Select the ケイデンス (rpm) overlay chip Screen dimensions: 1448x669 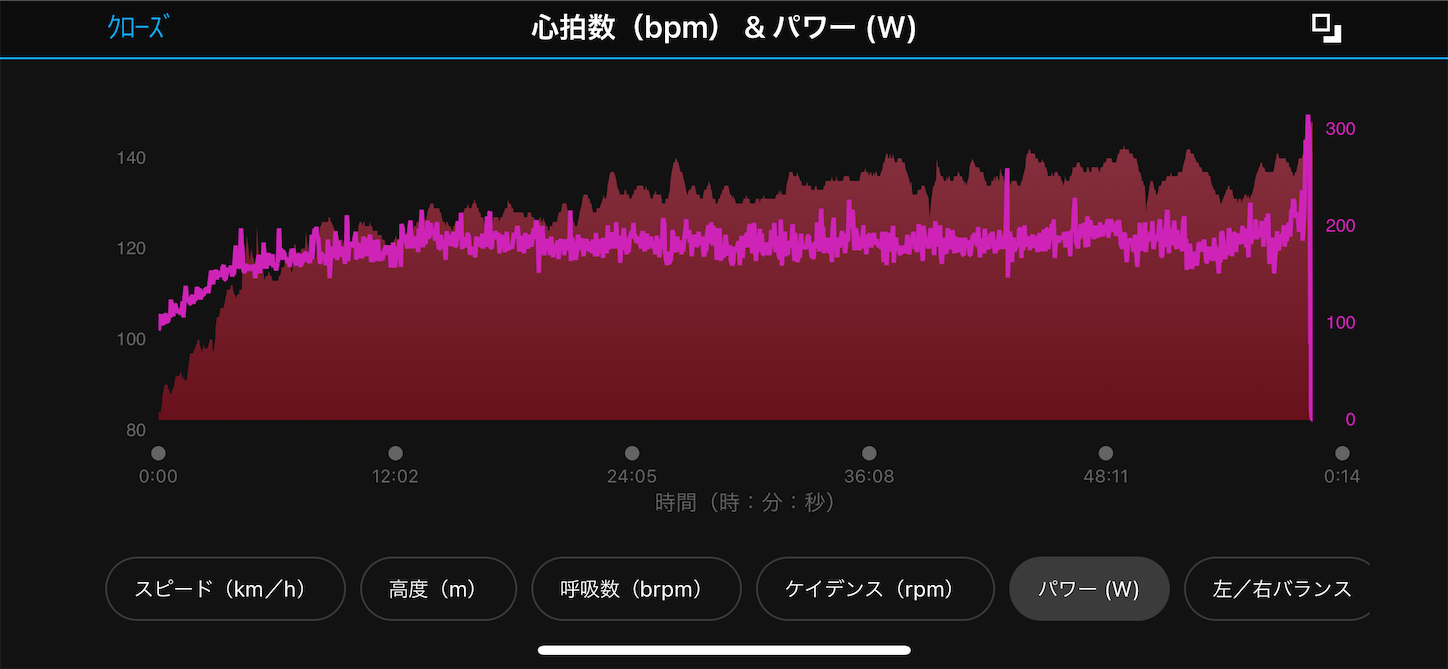(875, 589)
